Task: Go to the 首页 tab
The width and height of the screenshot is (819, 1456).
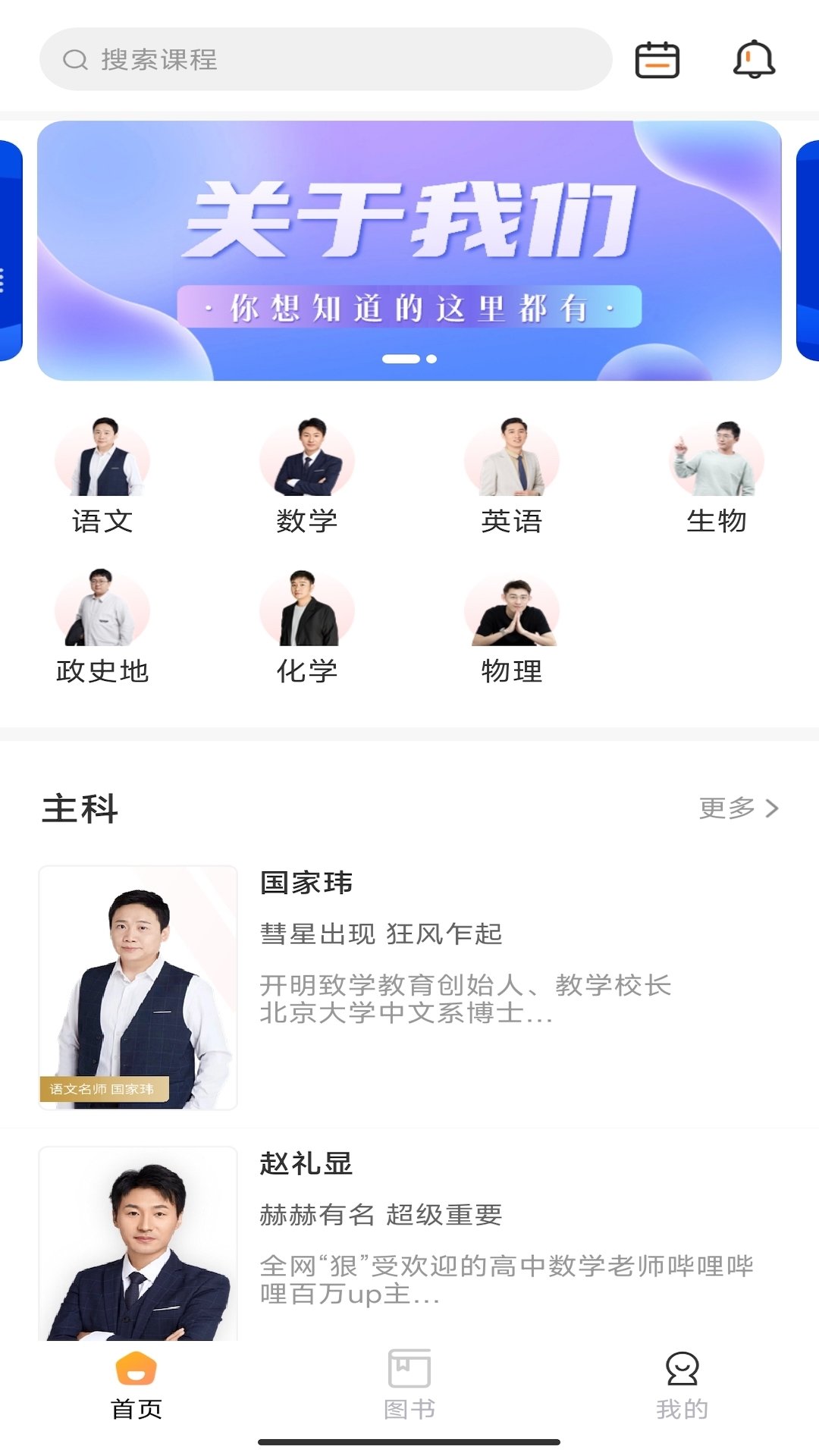Action: (136, 1384)
